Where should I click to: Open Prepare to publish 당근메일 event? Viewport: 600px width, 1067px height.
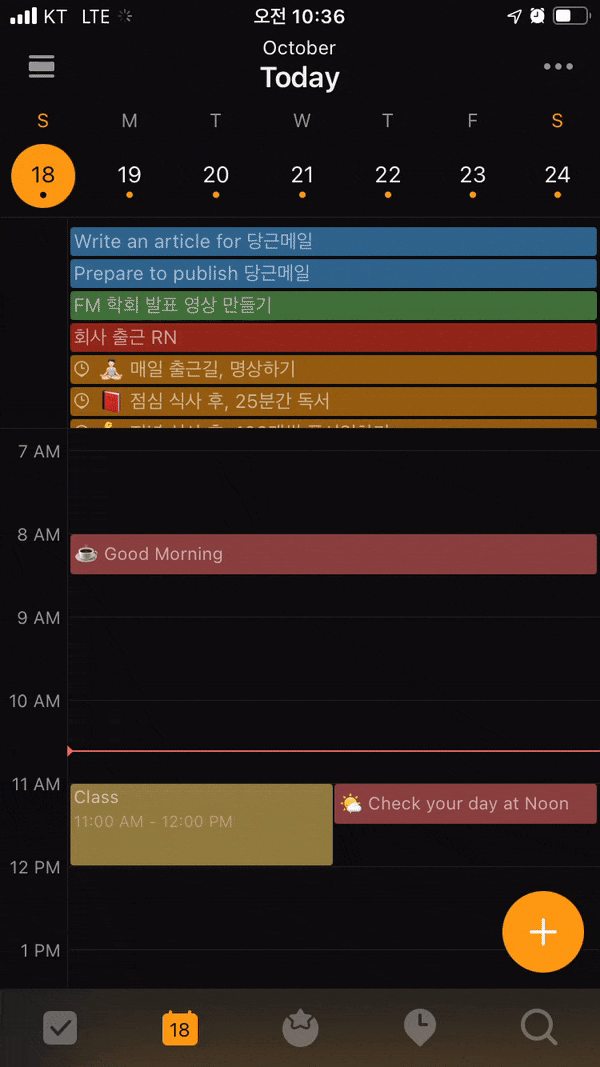(333, 273)
